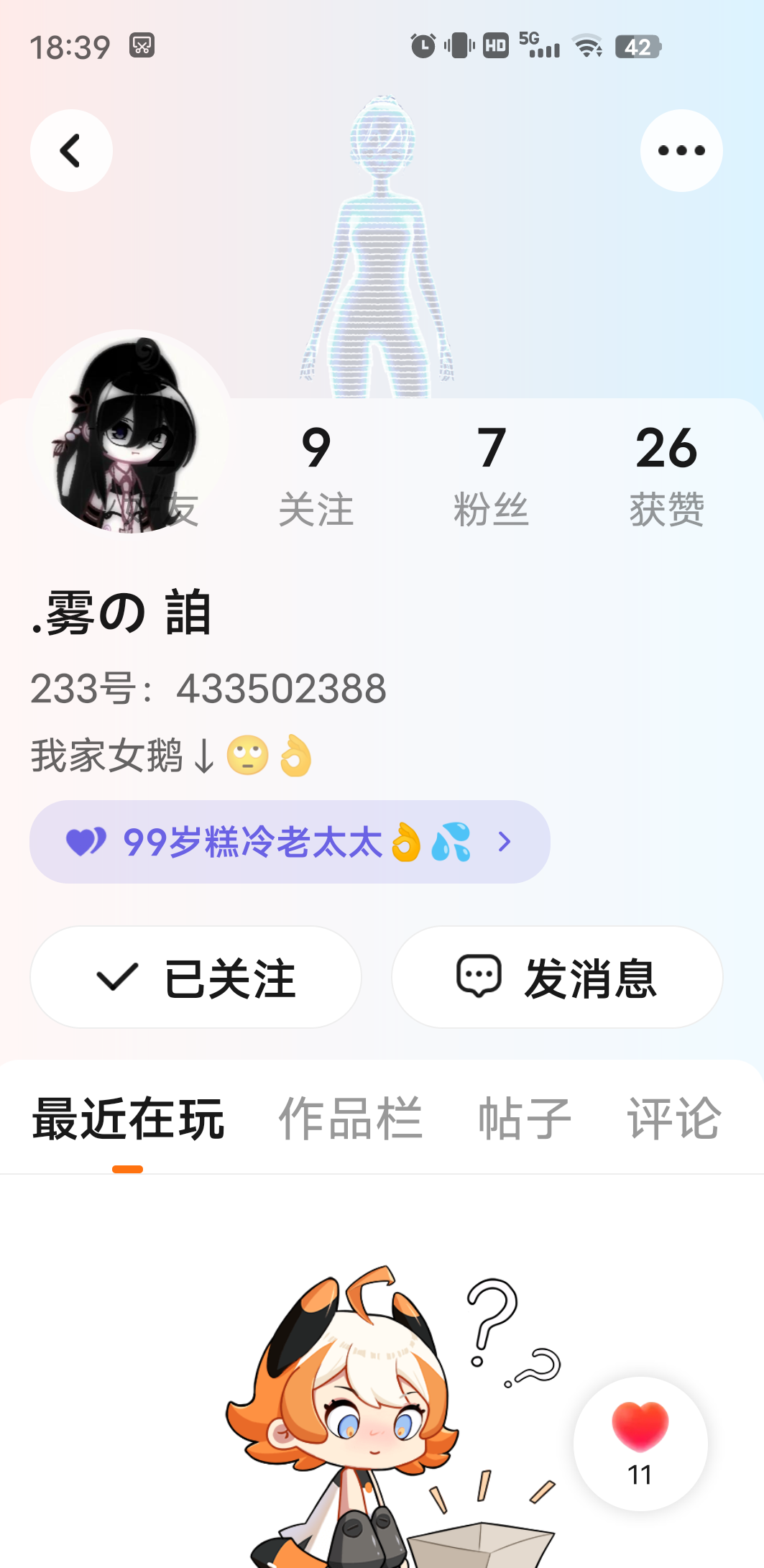Viewport: 764px width, 1568px height.
Task: Switch to the 帖子 tab
Action: pyautogui.click(x=525, y=1119)
